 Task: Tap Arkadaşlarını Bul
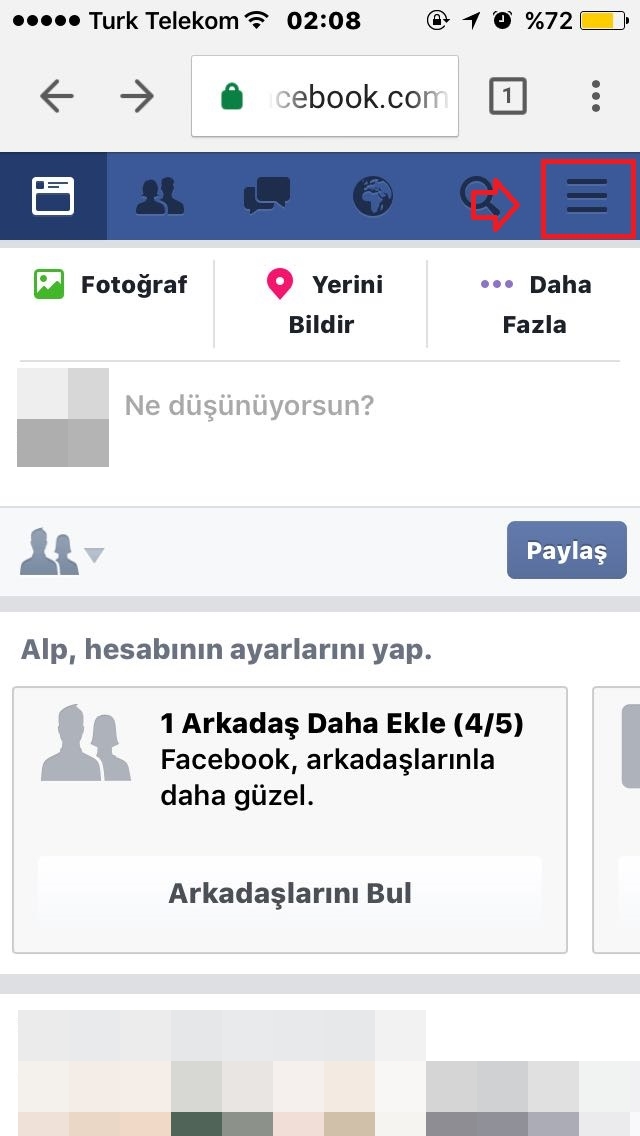(290, 893)
